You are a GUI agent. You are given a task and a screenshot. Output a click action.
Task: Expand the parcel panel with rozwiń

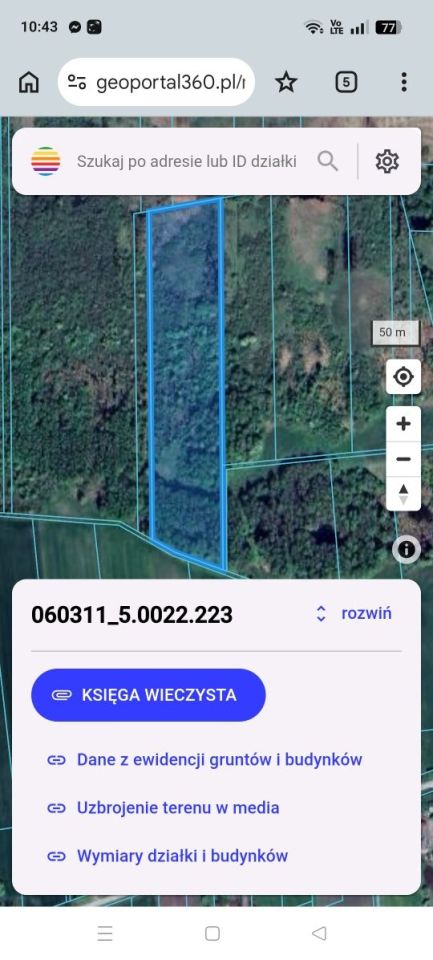tap(353, 613)
